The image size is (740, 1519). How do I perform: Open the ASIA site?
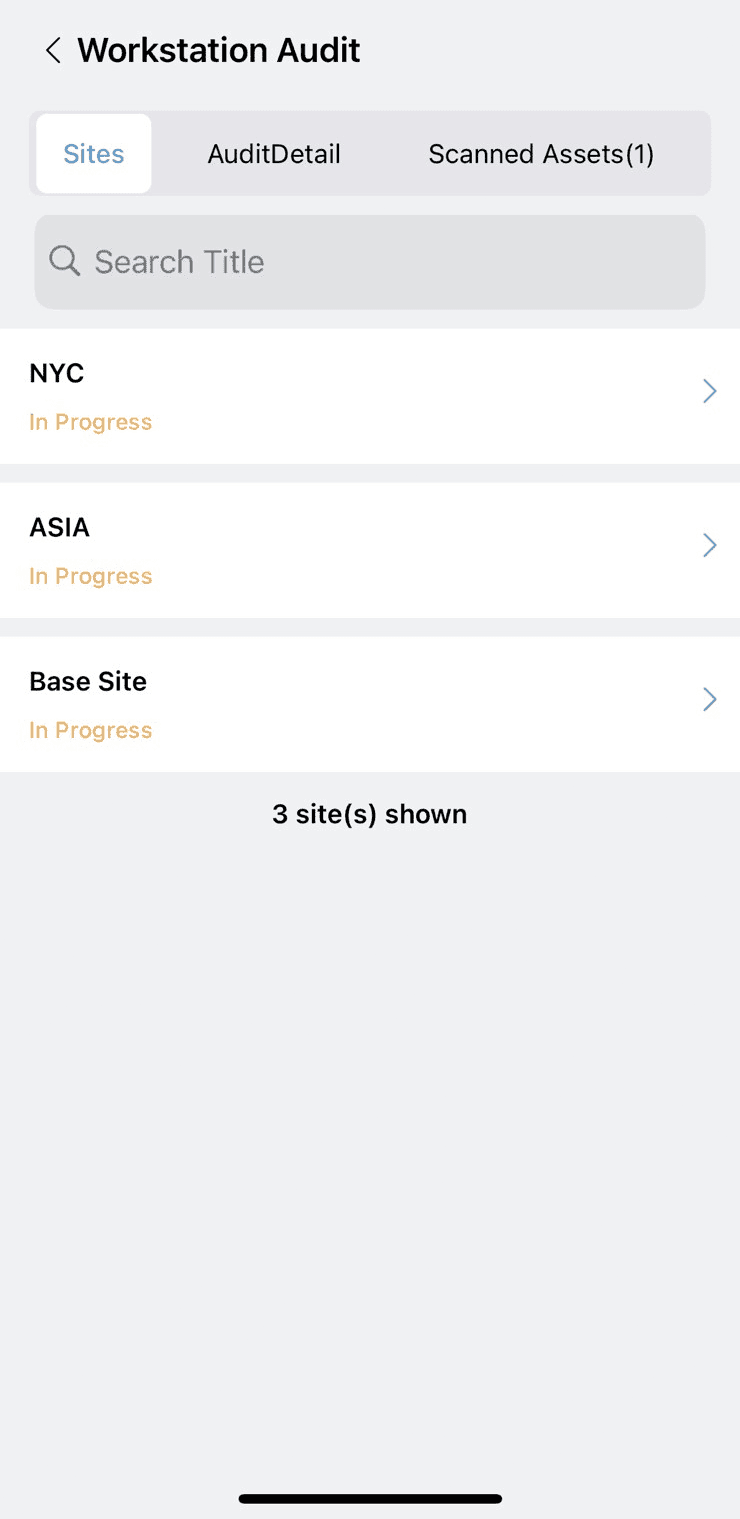pyautogui.click(x=370, y=550)
